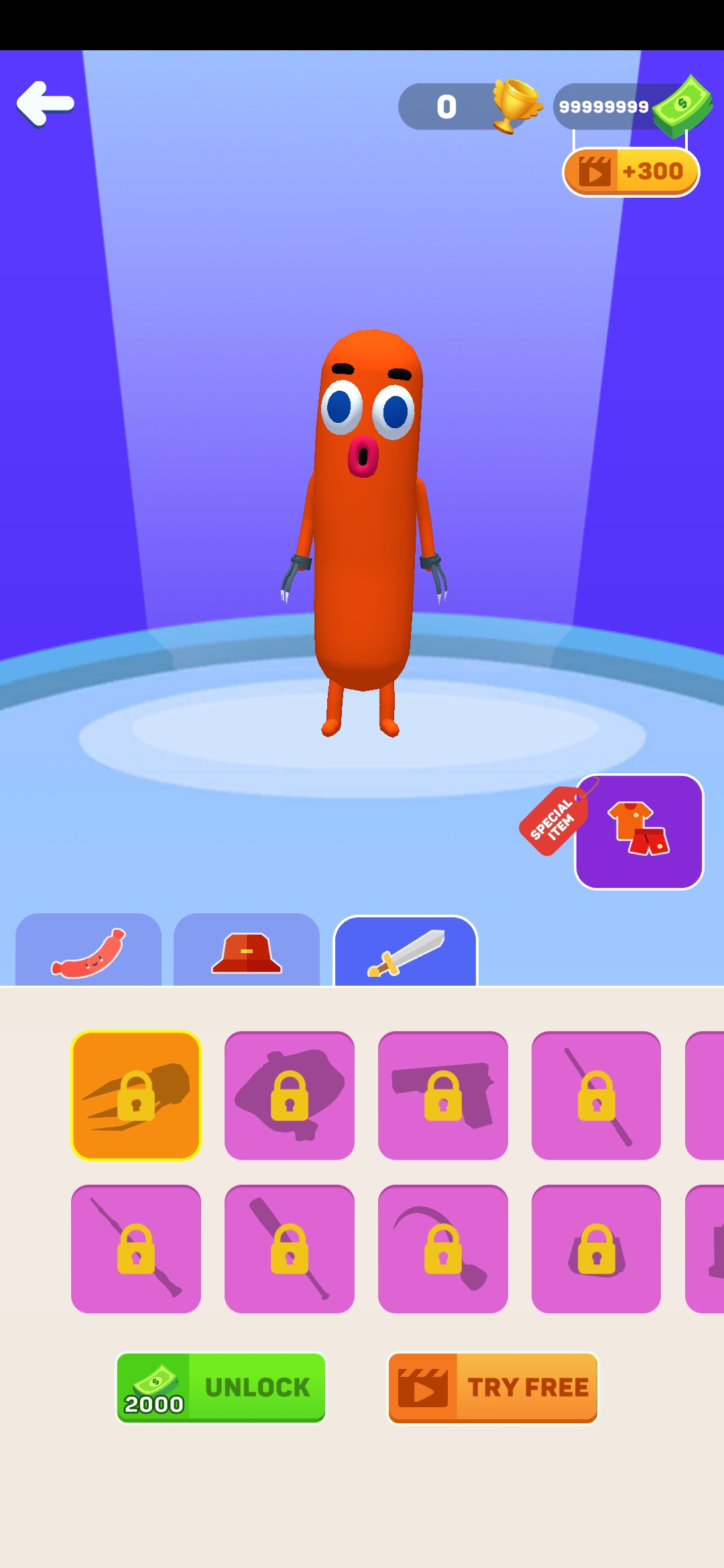
Task: Open the Special Item outfit offer
Action: pyautogui.click(x=638, y=832)
